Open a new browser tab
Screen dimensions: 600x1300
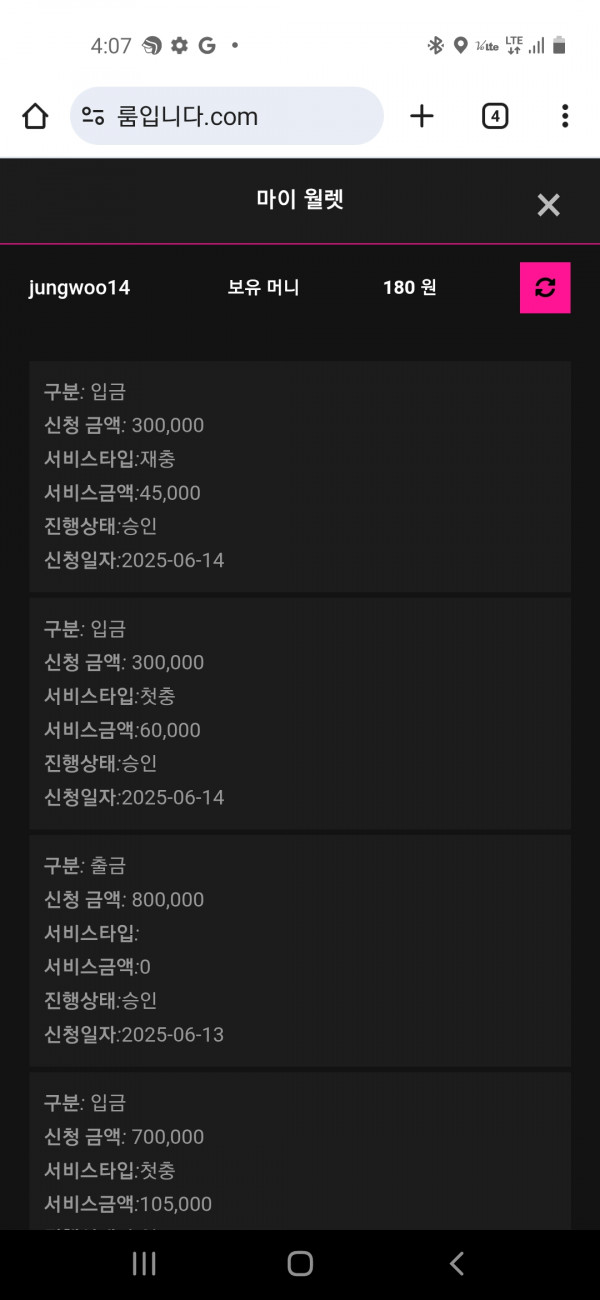(422, 117)
